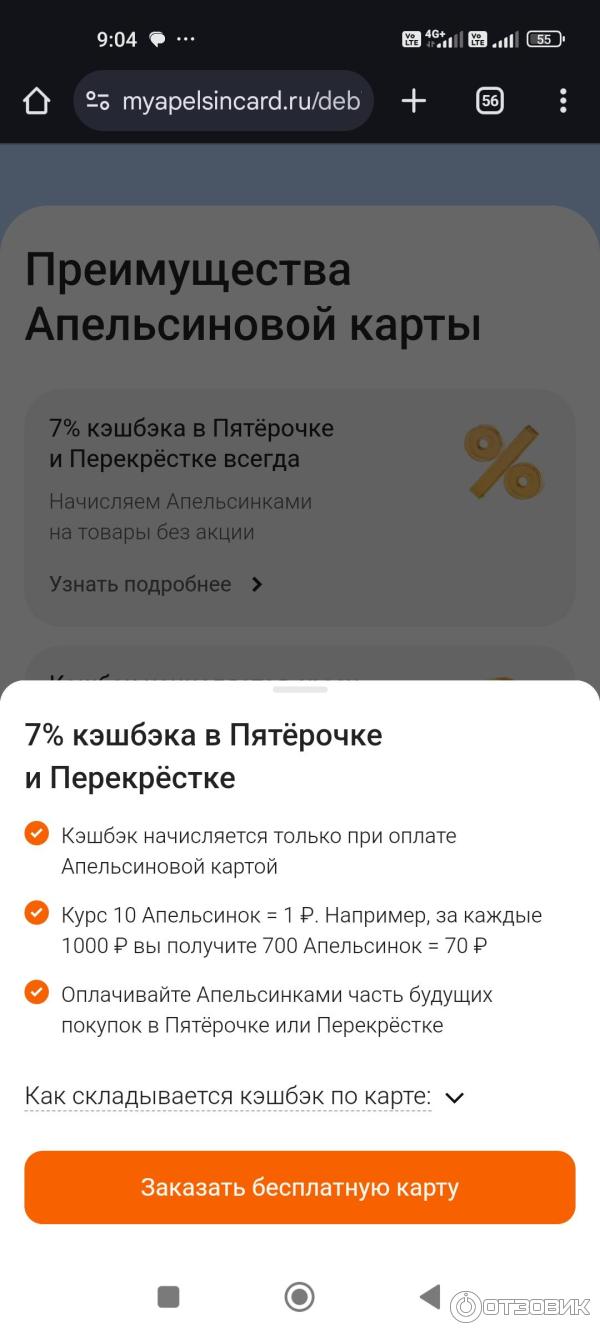Open the browser overflow menu
This screenshot has width=600, height=1333.
point(563,101)
